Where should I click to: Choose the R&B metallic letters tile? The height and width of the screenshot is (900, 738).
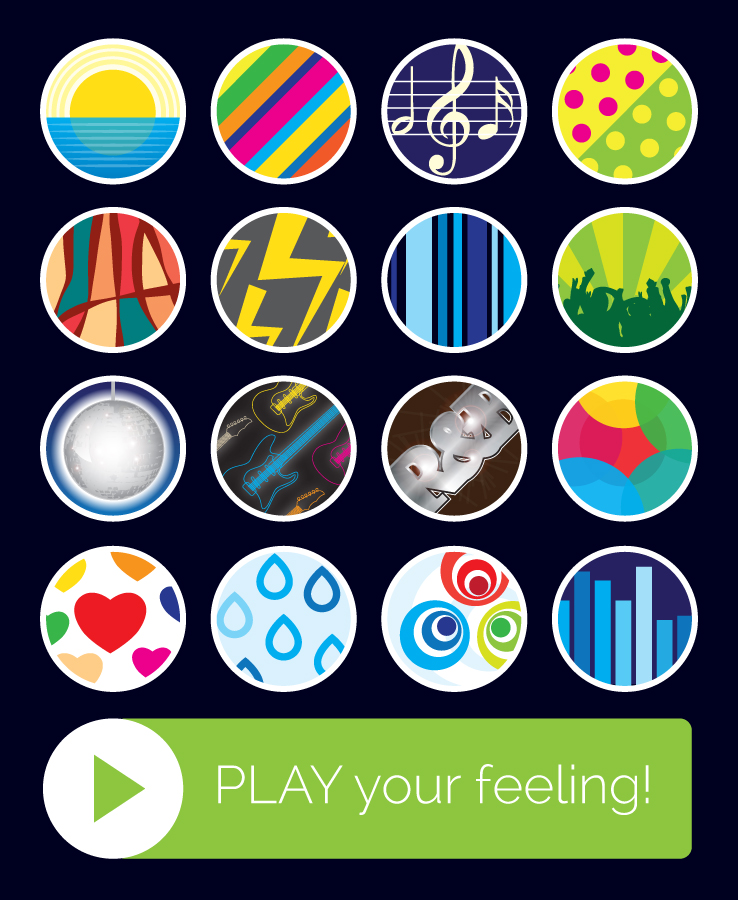coord(454,449)
